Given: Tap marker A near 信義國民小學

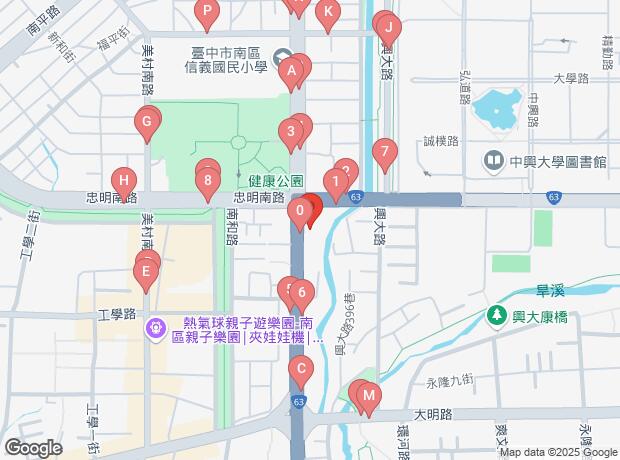Looking at the screenshot, I should [291, 71].
